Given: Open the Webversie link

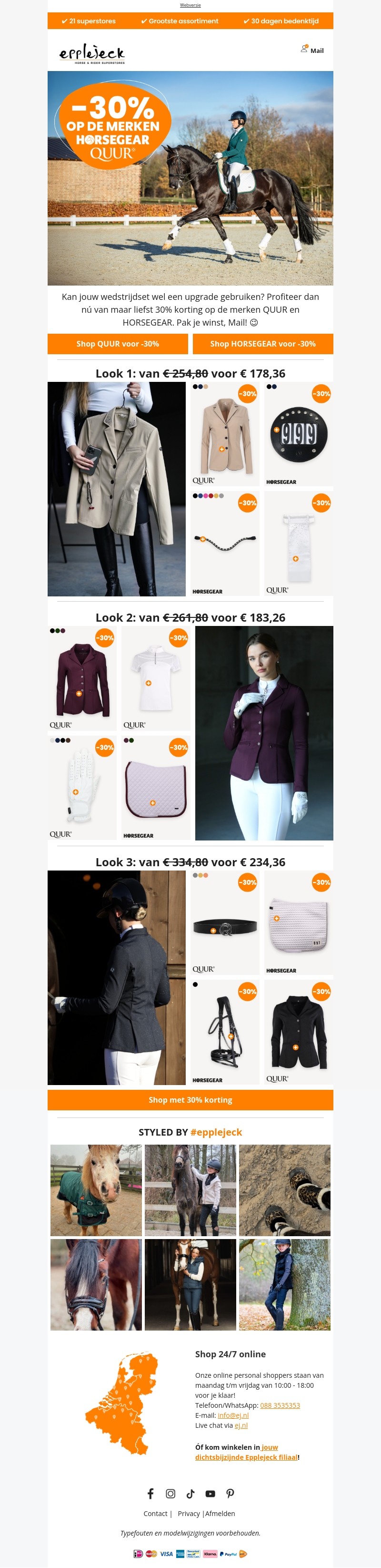Looking at the screenshot, I should (190, 5).
